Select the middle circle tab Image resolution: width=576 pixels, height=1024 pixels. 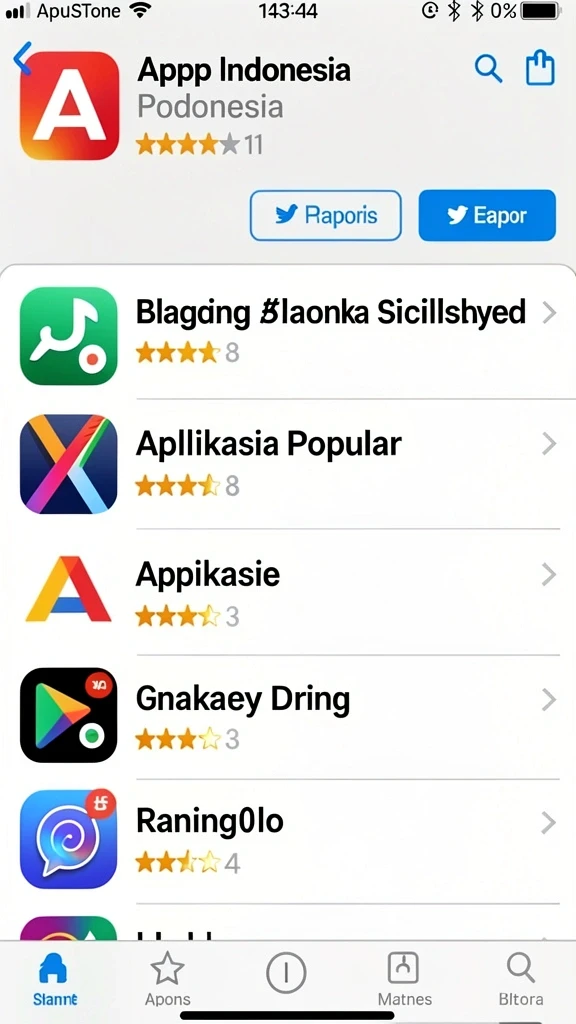[x=286, y=973]
